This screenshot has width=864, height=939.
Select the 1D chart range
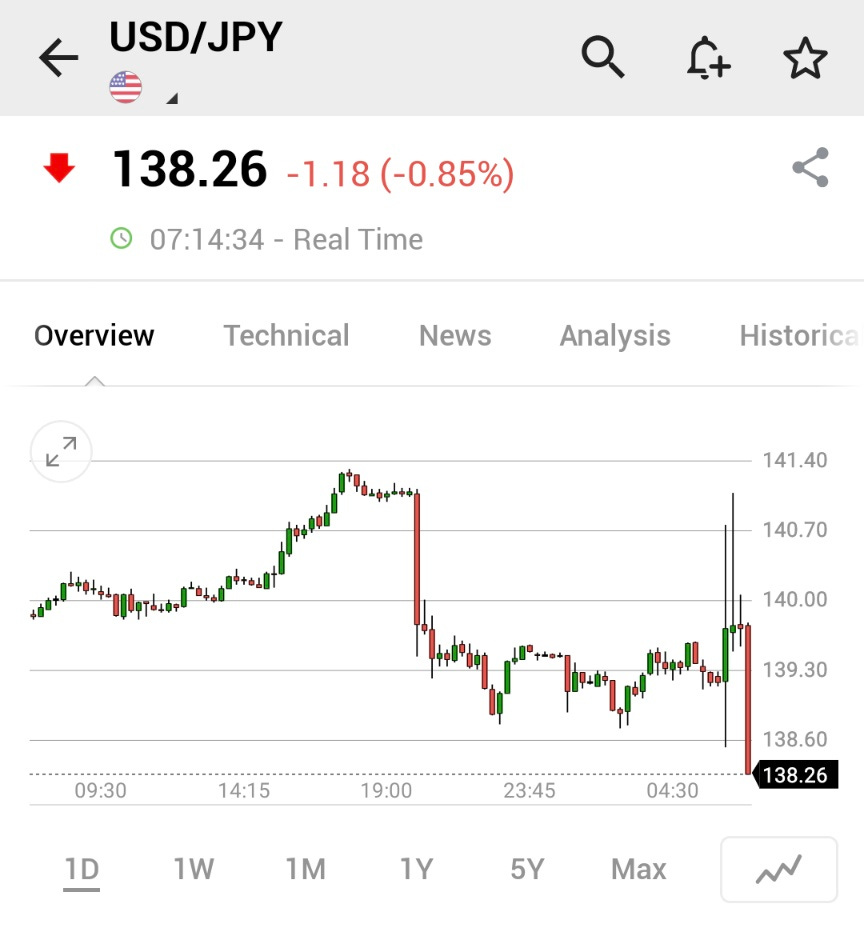82,870
